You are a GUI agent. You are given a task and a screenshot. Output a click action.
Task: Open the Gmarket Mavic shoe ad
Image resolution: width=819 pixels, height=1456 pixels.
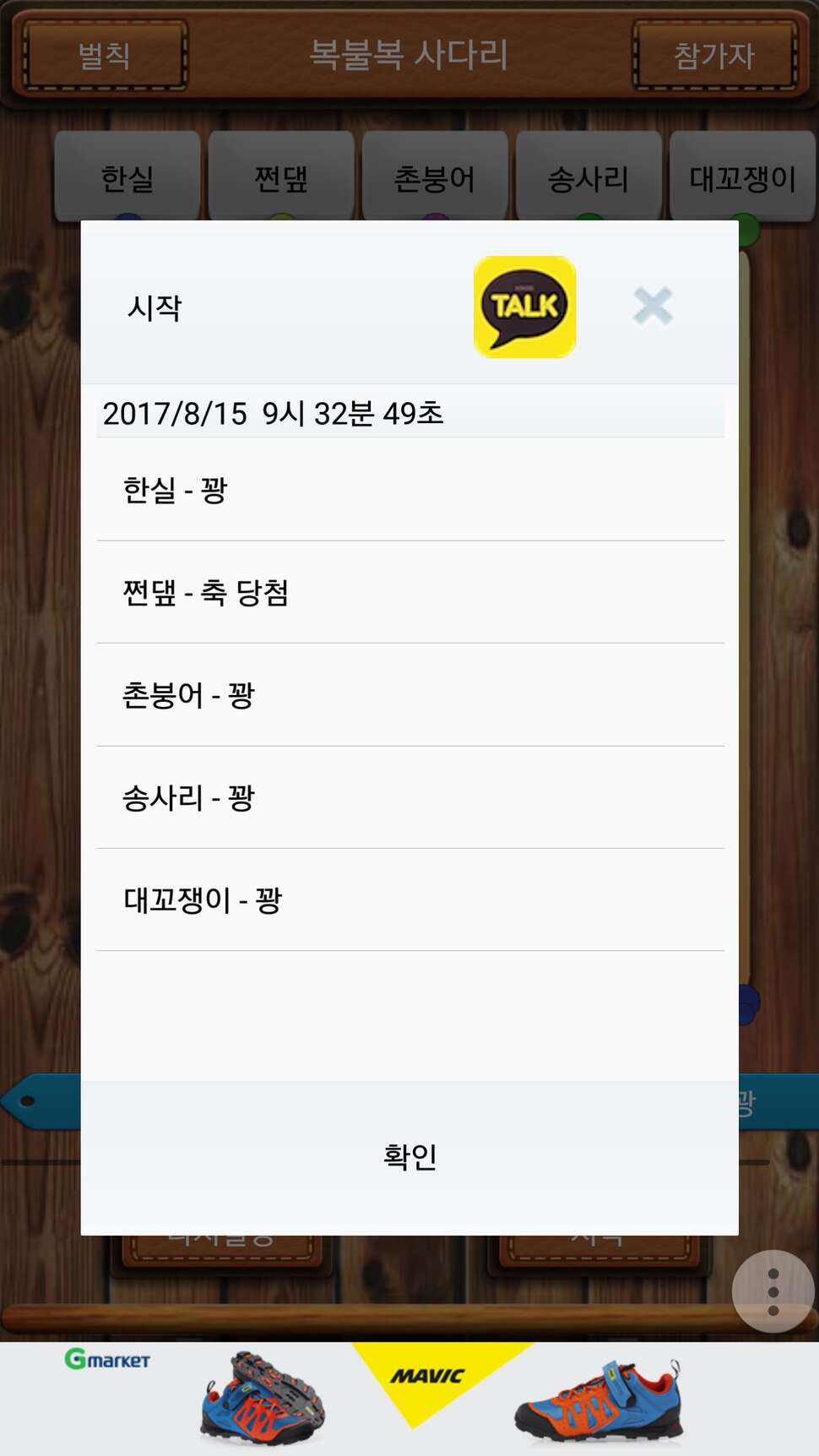tap(409, 1399)
